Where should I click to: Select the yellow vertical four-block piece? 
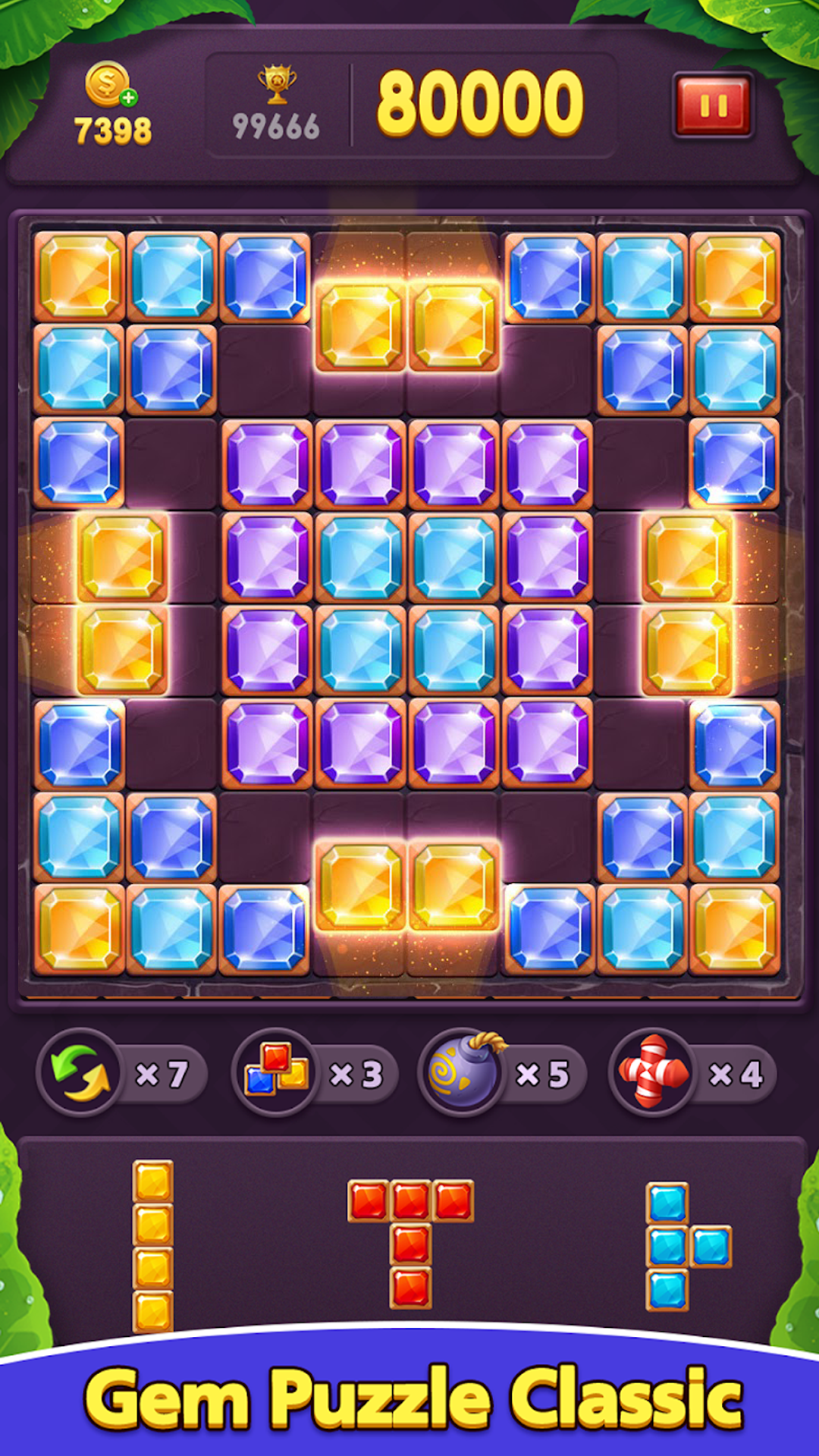(153, 1246)
